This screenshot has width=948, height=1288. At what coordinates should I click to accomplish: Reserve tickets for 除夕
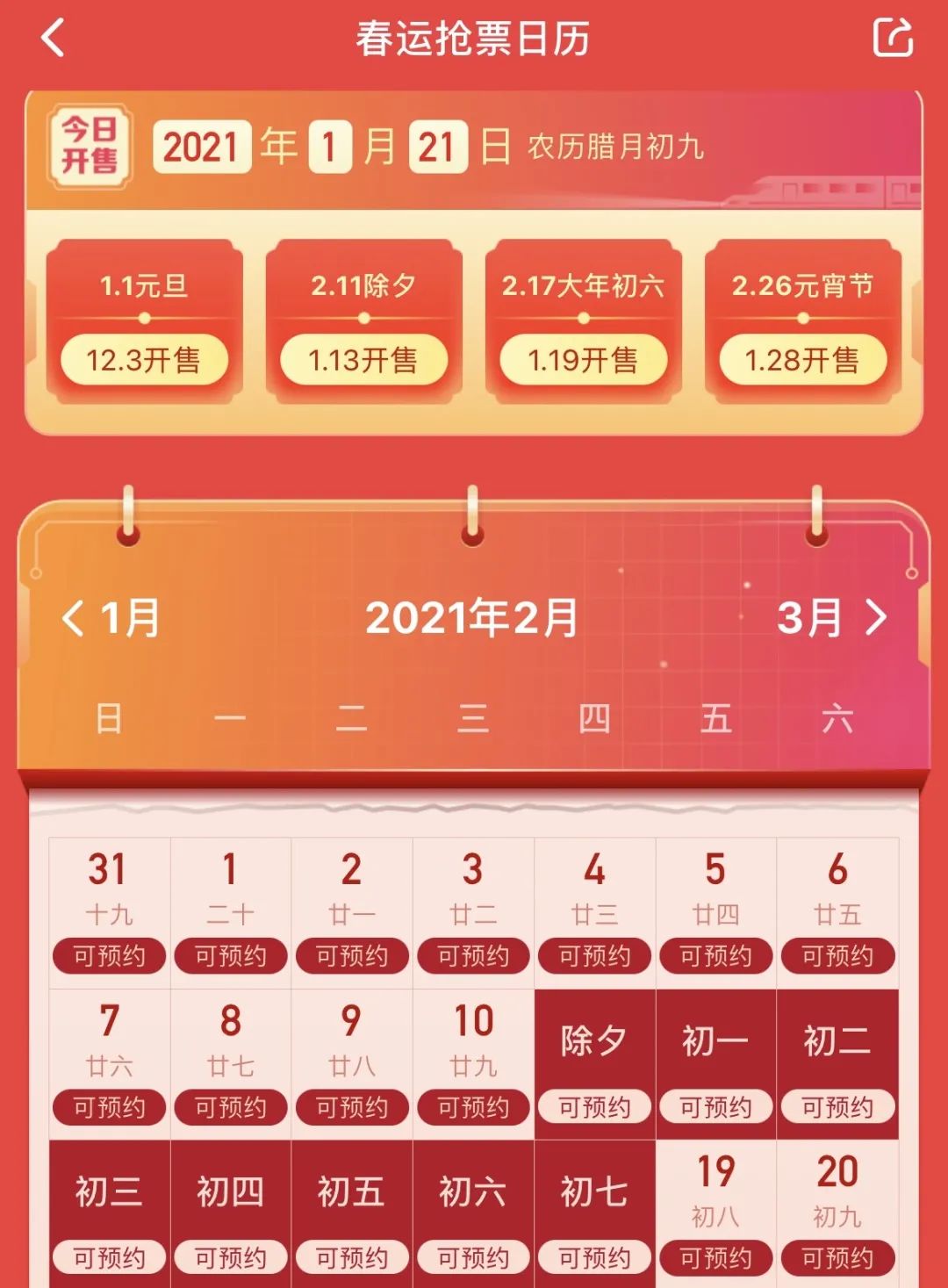pos(594,1106)
